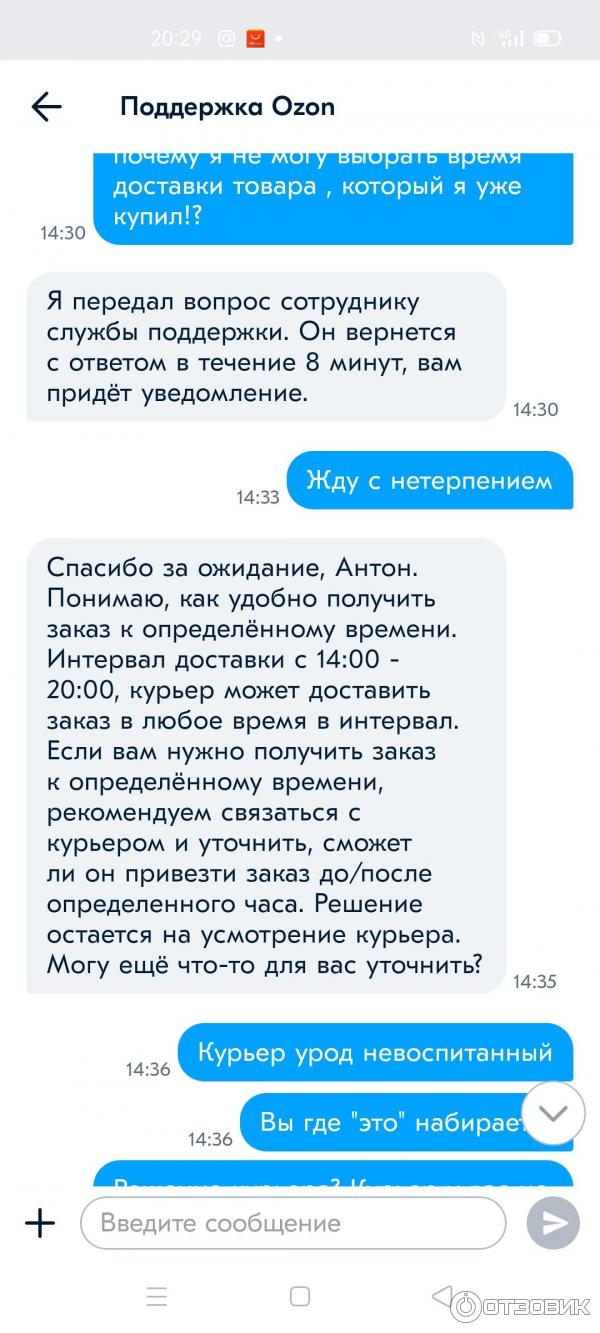The width and height of the screenshot is (600, 1333).
Task: Send the message with the arrow button
Action: pyautogui.click(x=553, y=1222)
